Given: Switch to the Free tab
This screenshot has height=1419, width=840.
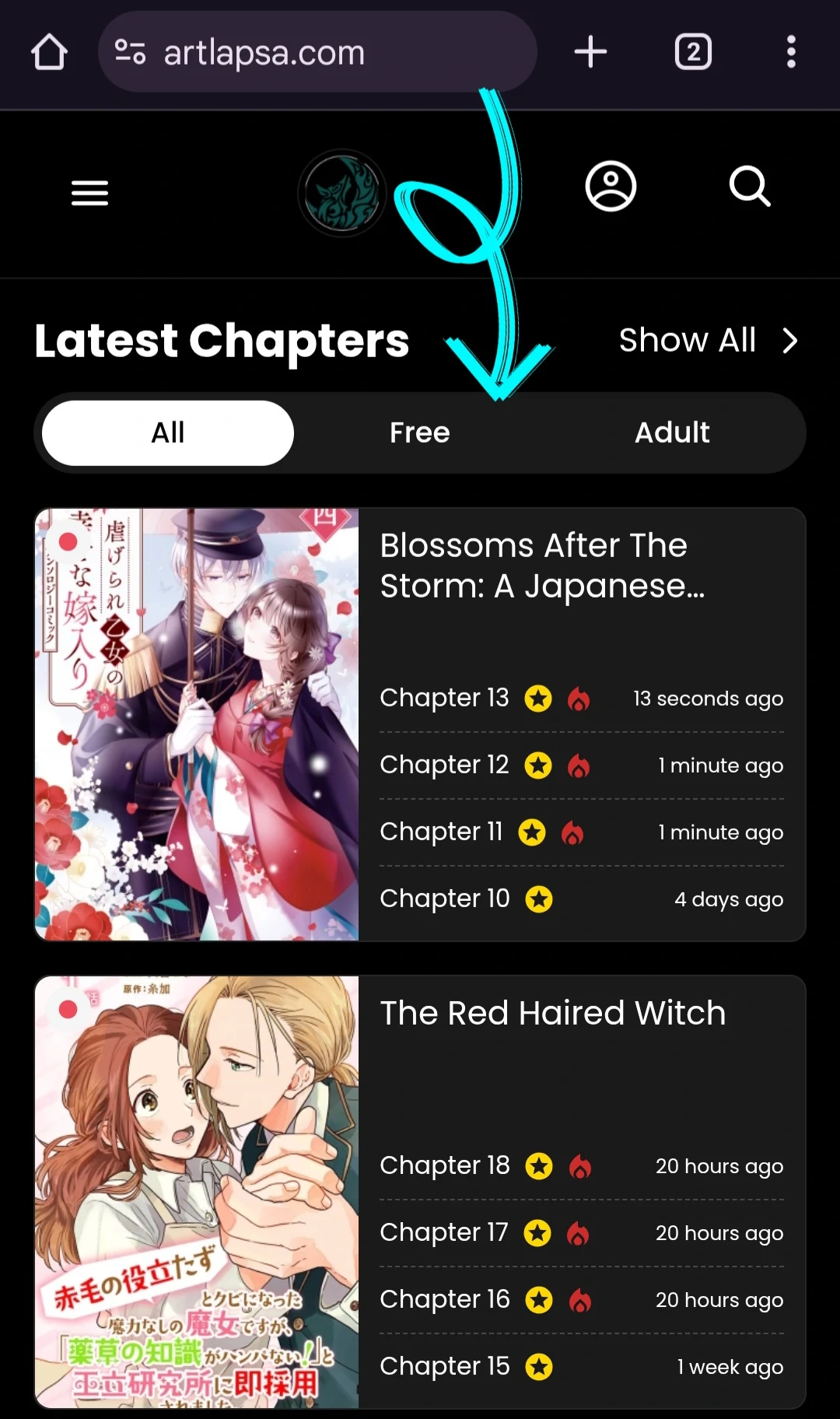Looking at the screenshot, I should pyautogui.click(x=420, y=433).
